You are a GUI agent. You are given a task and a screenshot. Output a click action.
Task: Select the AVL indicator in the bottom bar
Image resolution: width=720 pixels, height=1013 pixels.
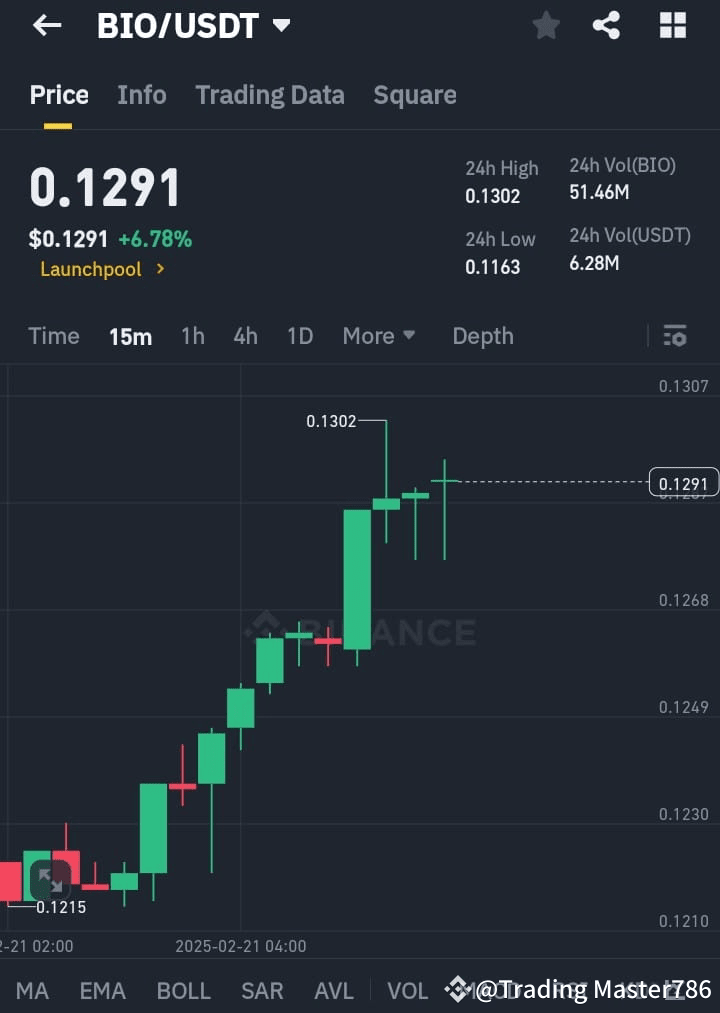[334, 990]
